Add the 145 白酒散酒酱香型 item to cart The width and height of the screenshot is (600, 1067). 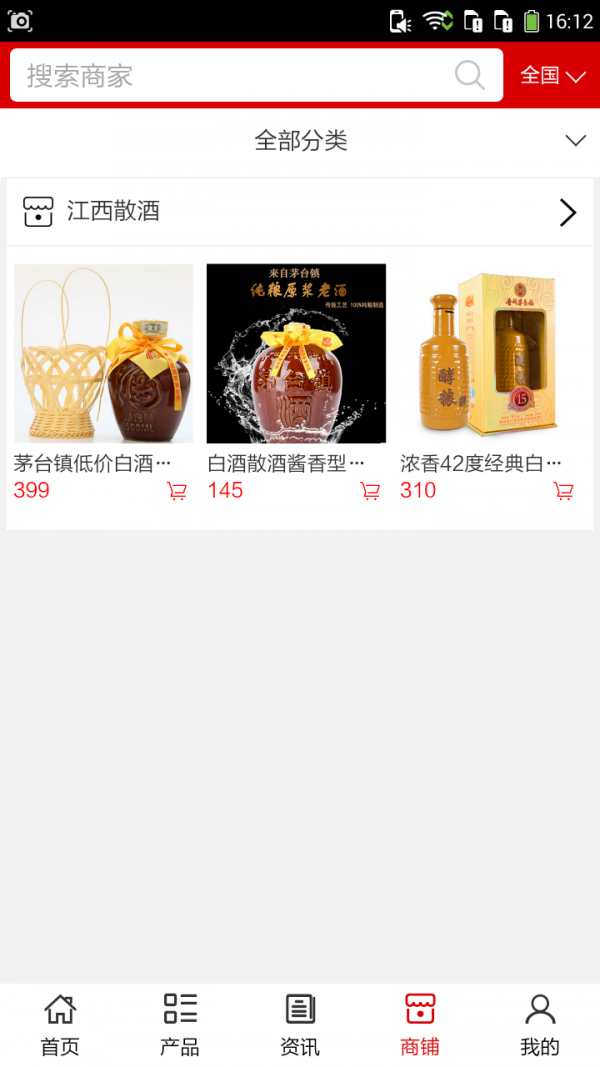(x=370, y=491)
